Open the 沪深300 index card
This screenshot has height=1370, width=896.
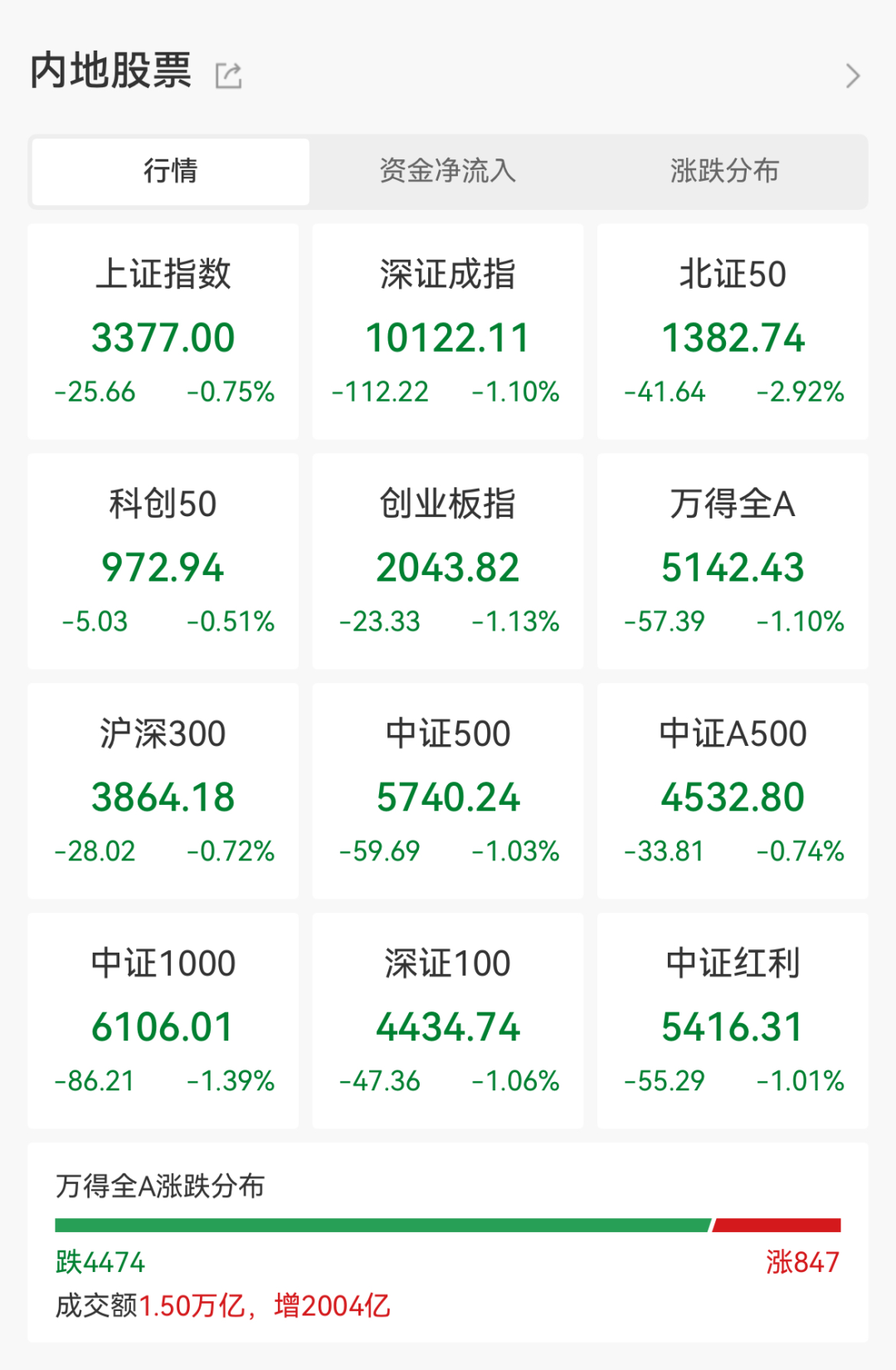163,792
